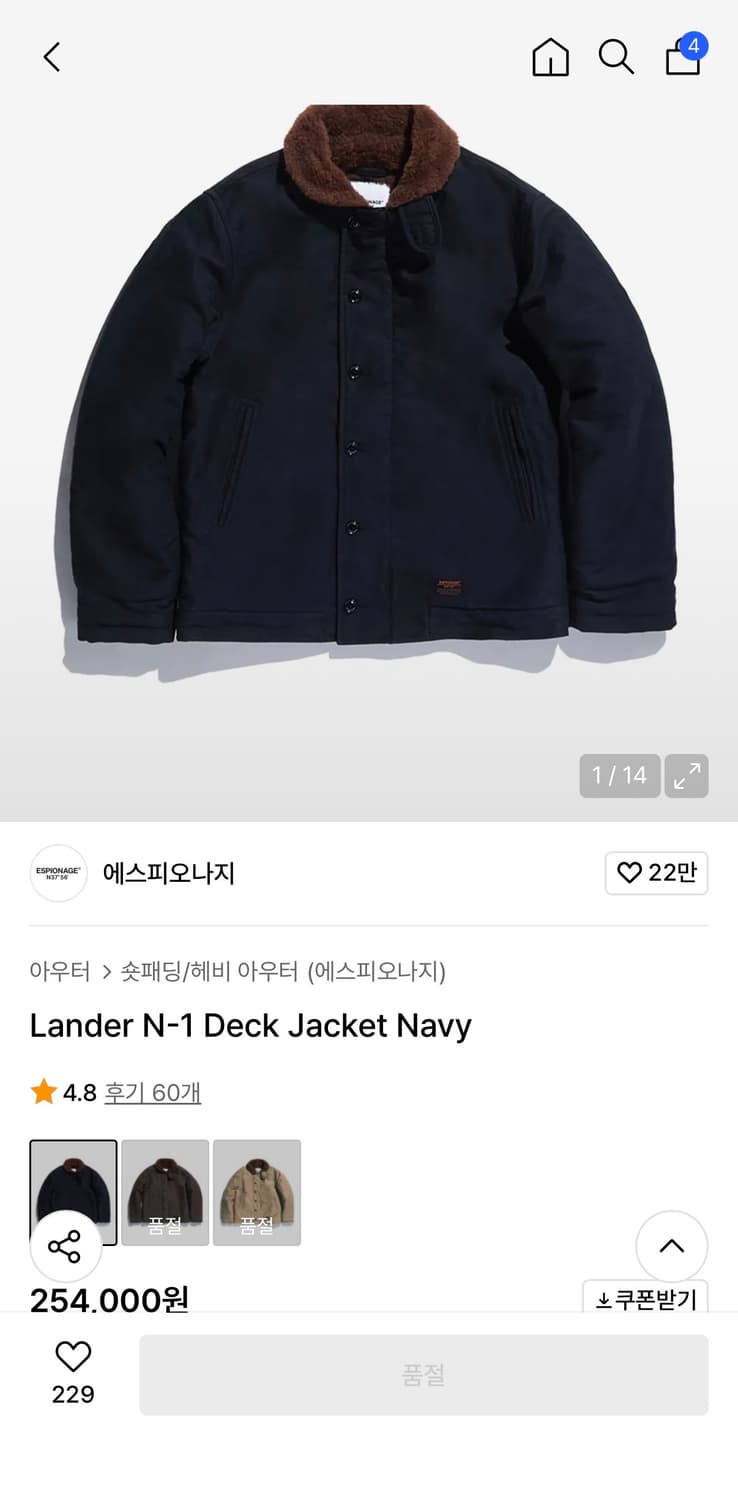Toggle the product wishlist heart showing 229
This screenshot has width=738, height=1500.
[72, 1373]
